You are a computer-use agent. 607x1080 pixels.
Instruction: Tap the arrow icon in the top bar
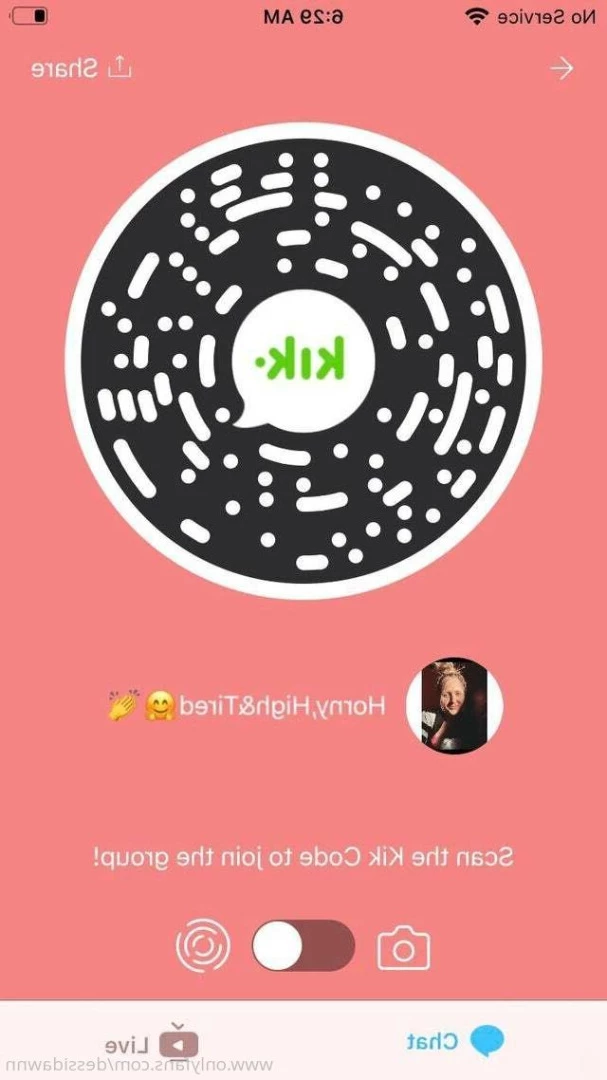(x=563, y=68)
